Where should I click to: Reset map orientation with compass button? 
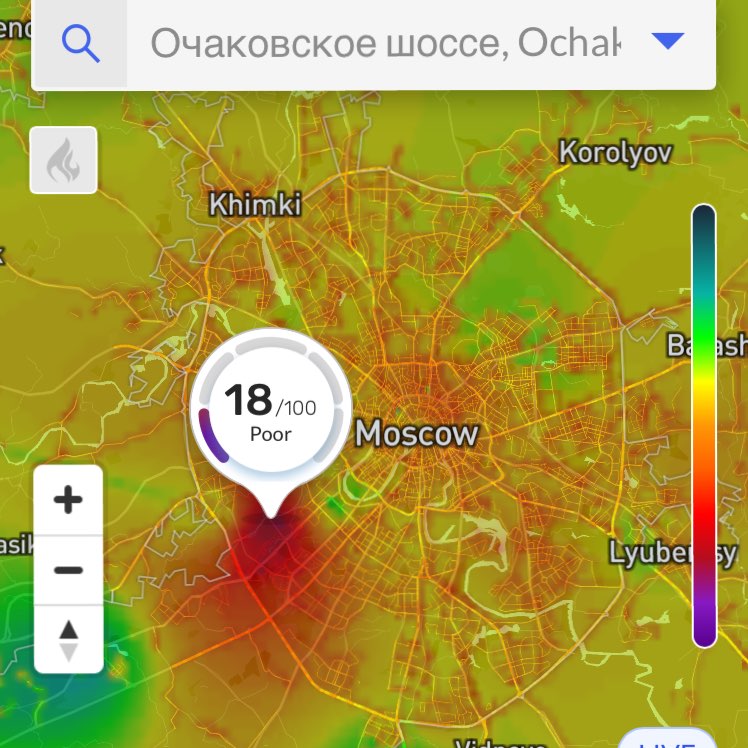pos(68,640)
